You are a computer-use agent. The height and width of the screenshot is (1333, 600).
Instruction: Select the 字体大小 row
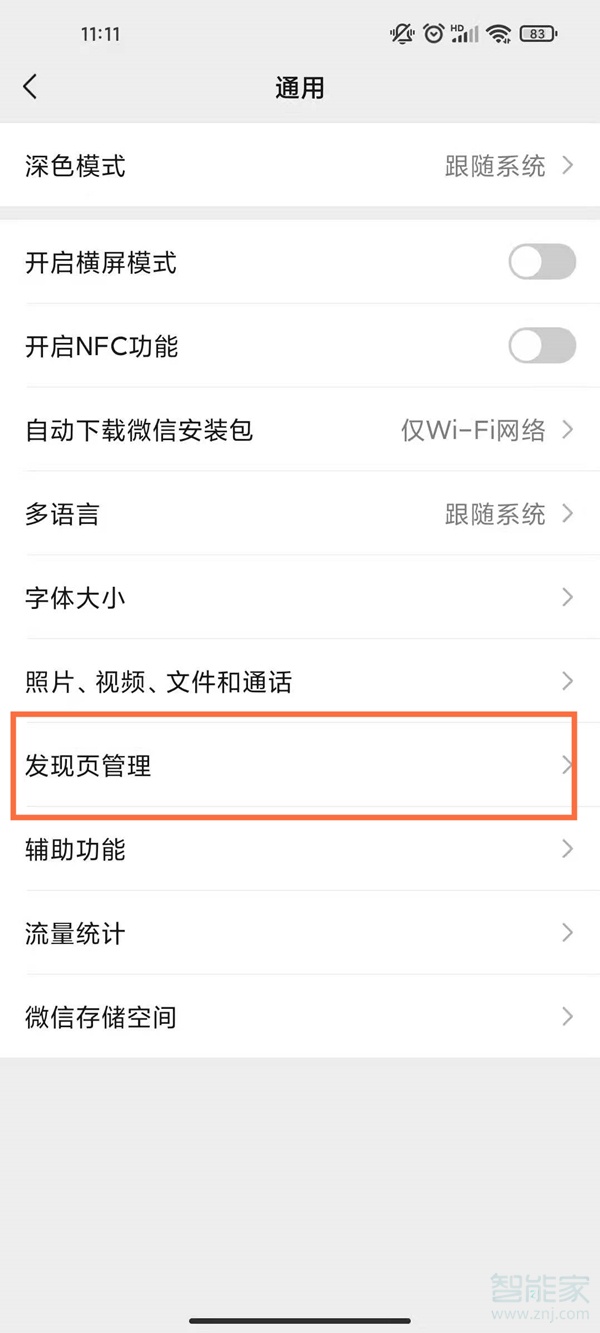[300, 598]
